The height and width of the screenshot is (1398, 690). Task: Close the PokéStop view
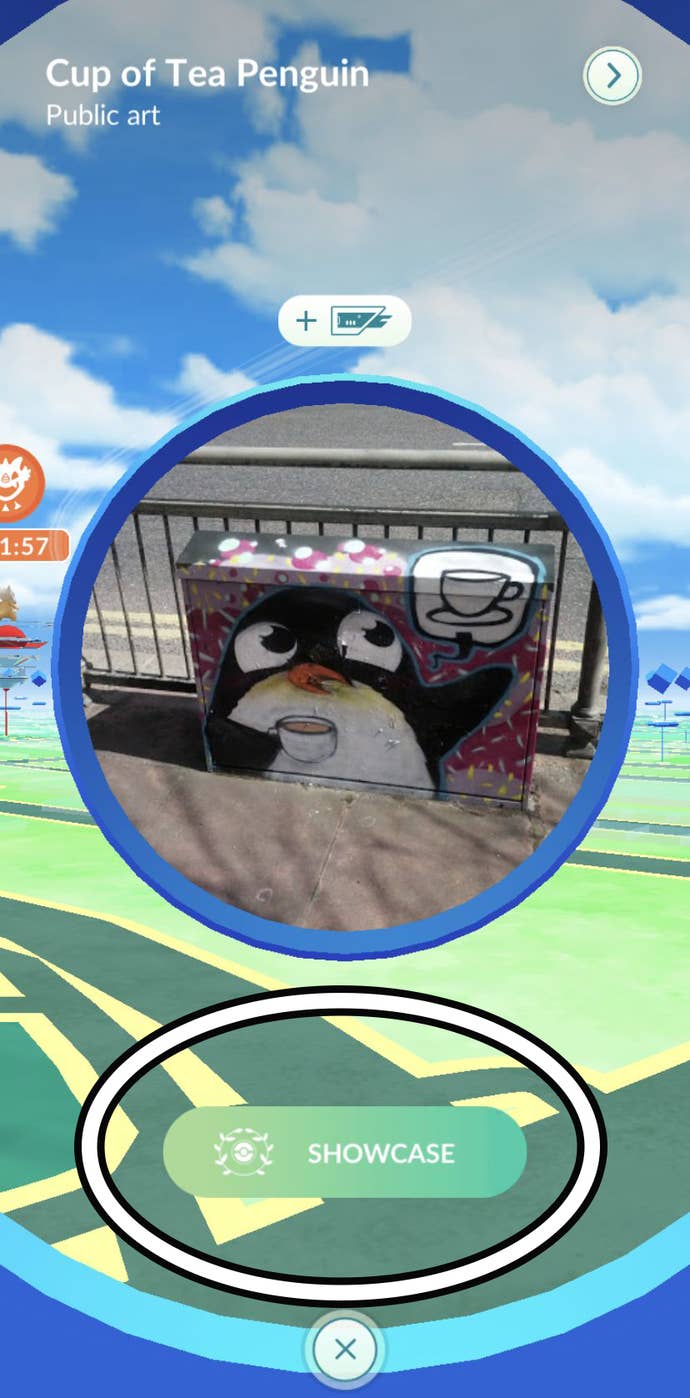(344, 1349)
